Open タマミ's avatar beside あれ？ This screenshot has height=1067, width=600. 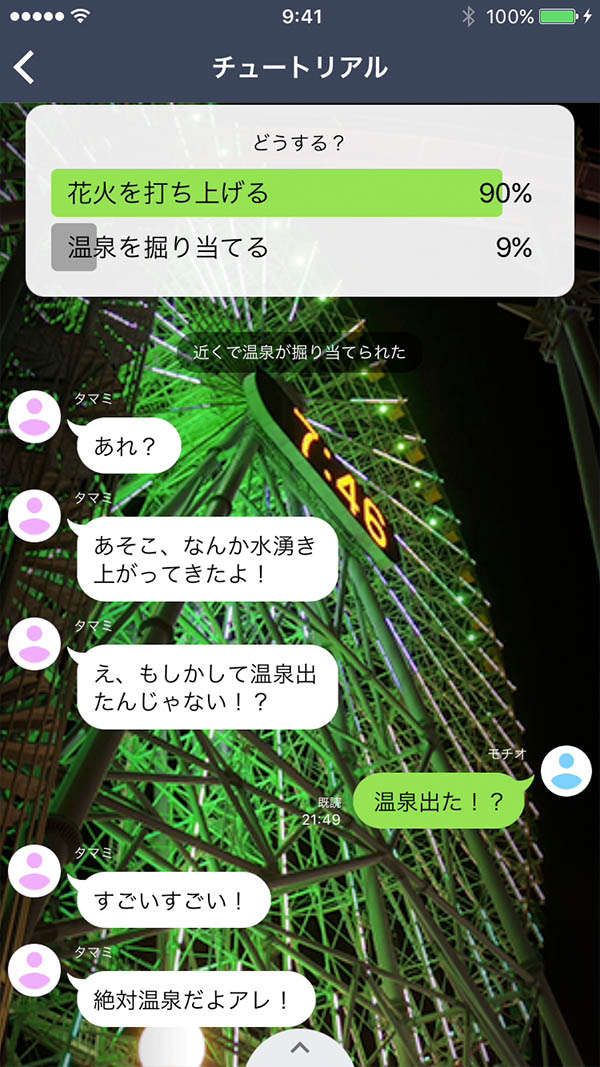point(34,415)
